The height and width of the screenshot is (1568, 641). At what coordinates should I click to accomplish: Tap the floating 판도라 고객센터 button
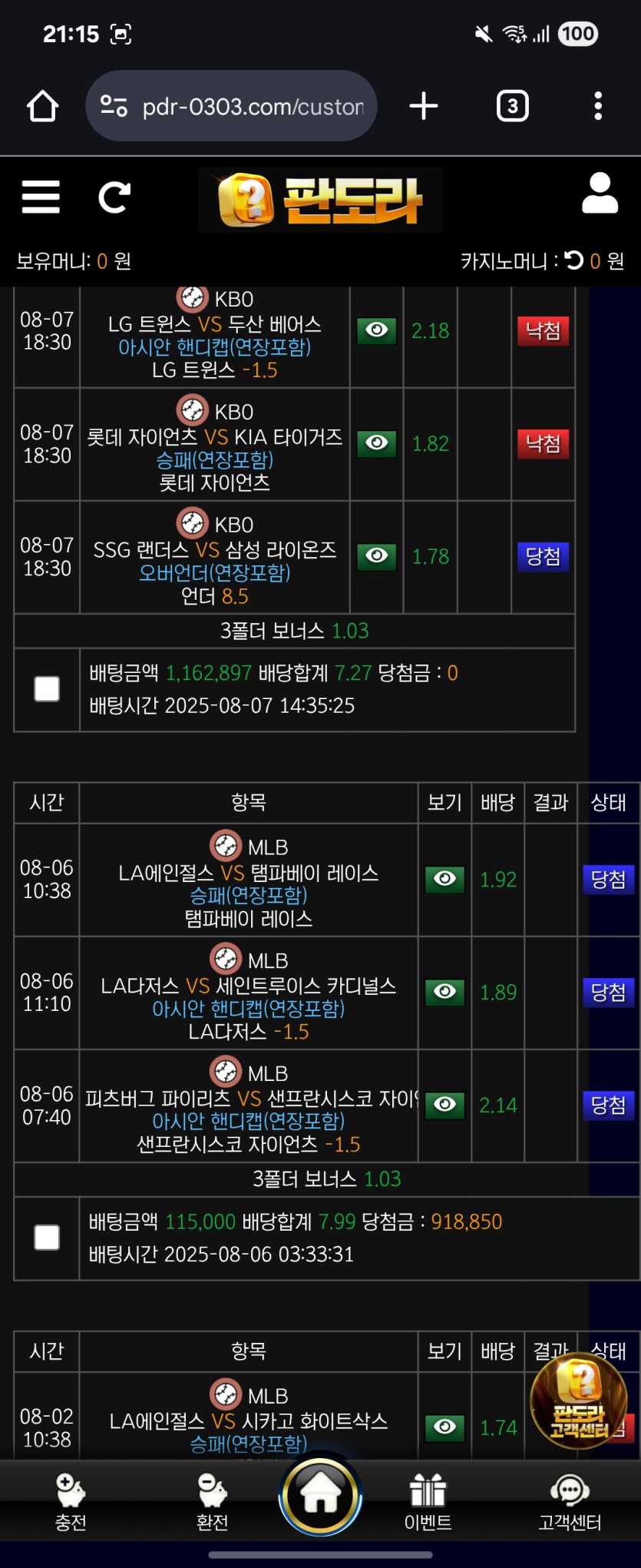[579, 1401]
